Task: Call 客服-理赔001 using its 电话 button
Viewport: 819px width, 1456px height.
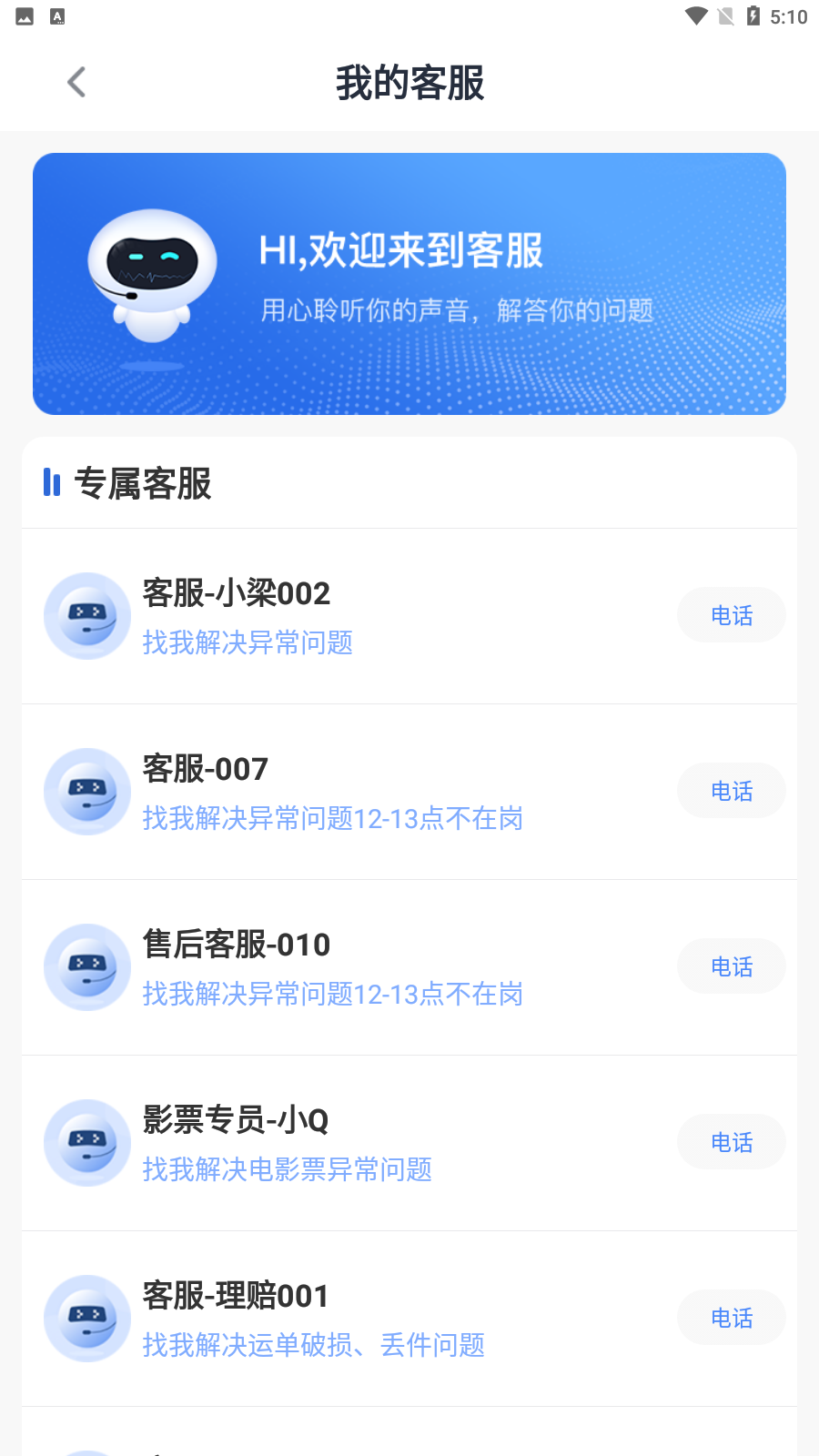Action: tap(732, 1318)
